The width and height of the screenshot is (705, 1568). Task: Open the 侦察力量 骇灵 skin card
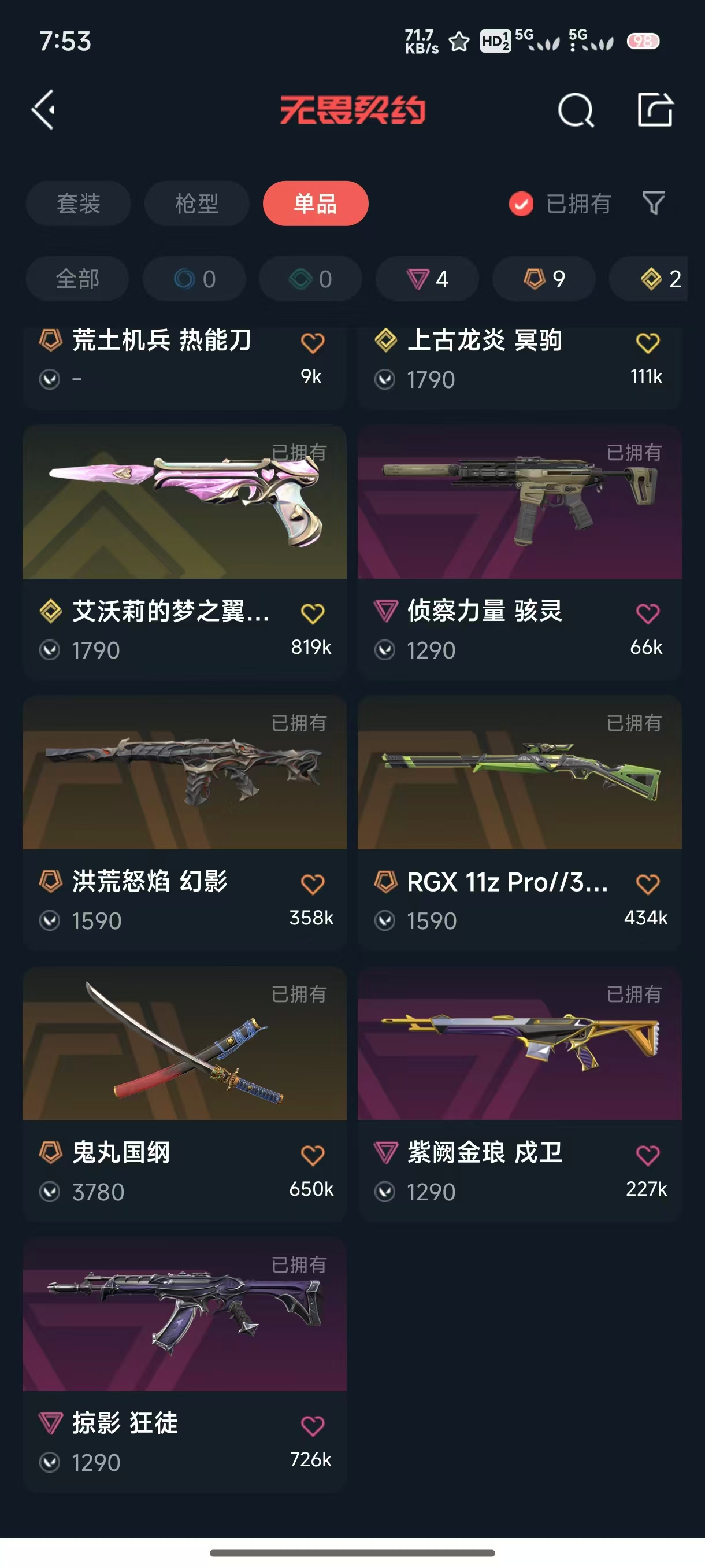point(520,552)
